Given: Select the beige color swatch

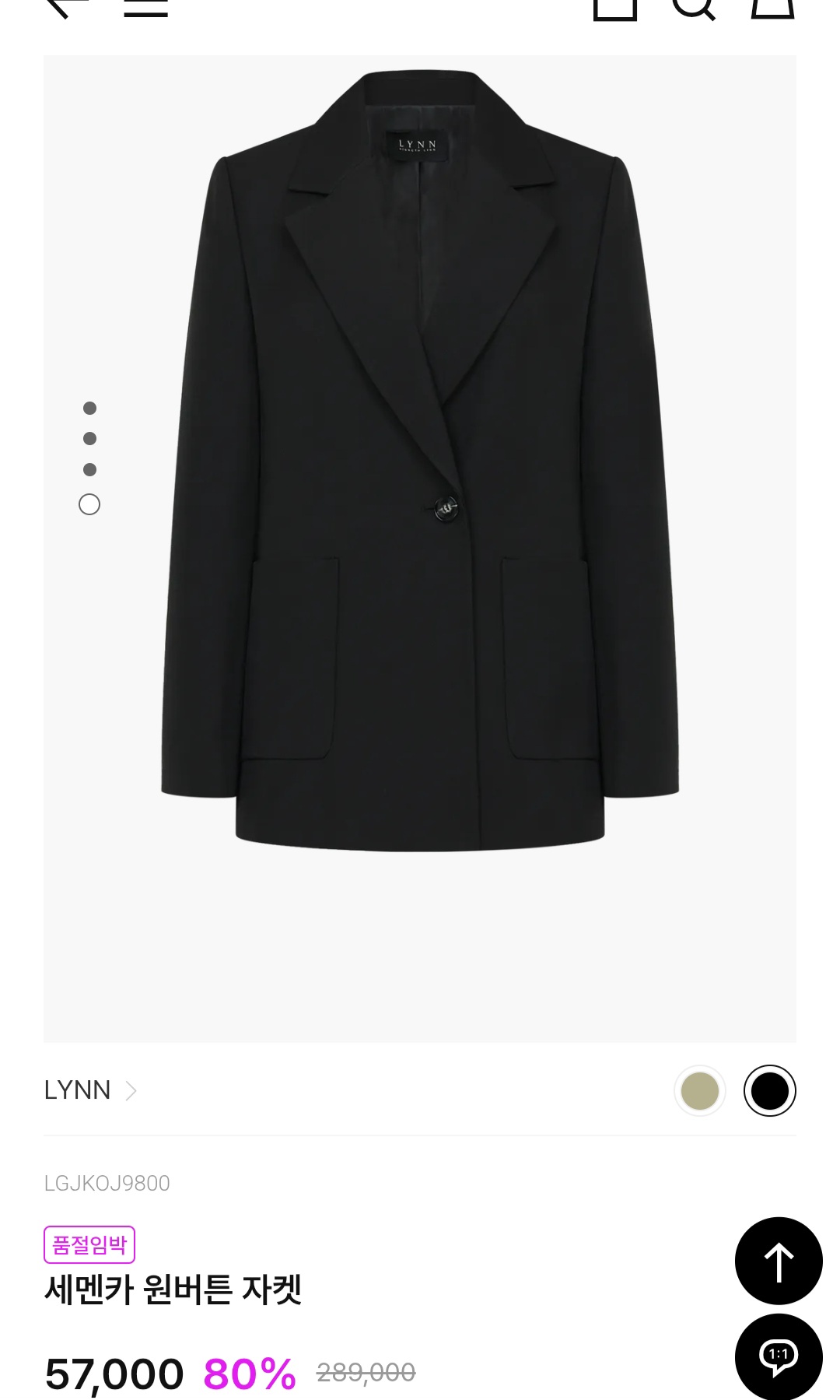Looking at the screenshot, I should point(699,1090).
